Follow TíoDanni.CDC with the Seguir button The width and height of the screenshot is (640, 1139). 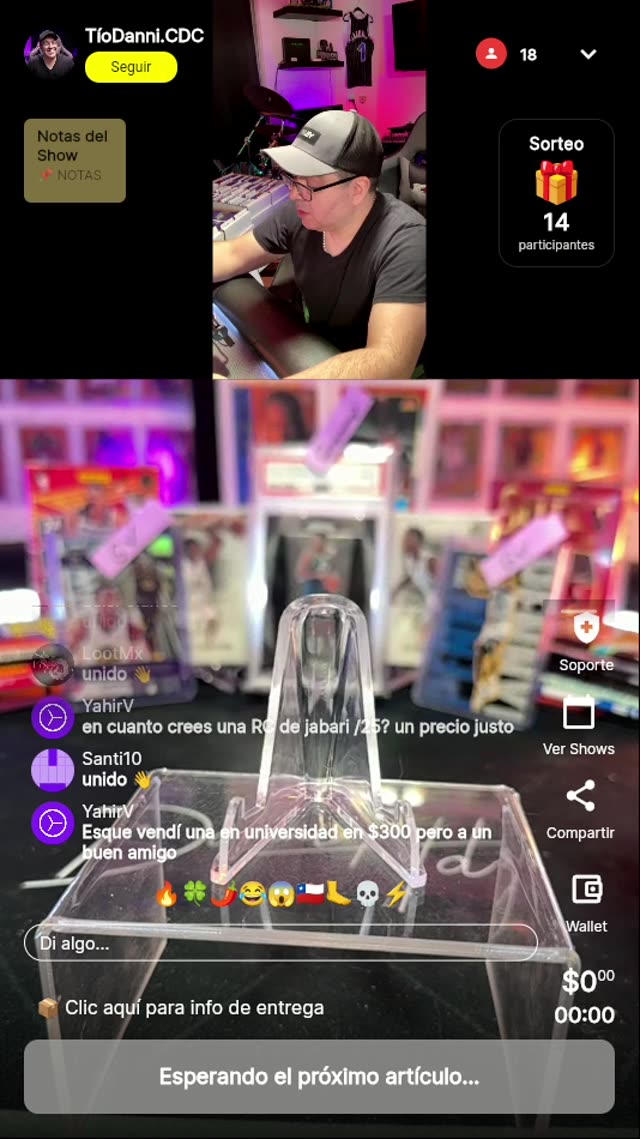pos(131,67)
